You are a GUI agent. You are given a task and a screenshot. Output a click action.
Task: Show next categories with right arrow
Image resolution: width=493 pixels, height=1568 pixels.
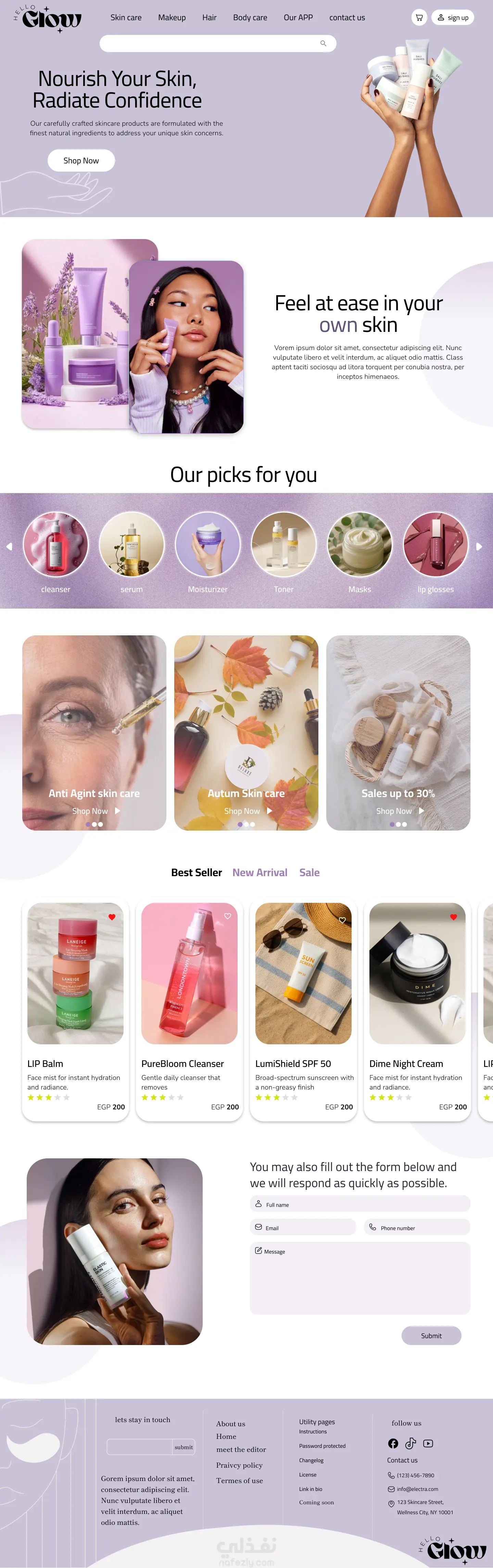click(x=479, y=547)
